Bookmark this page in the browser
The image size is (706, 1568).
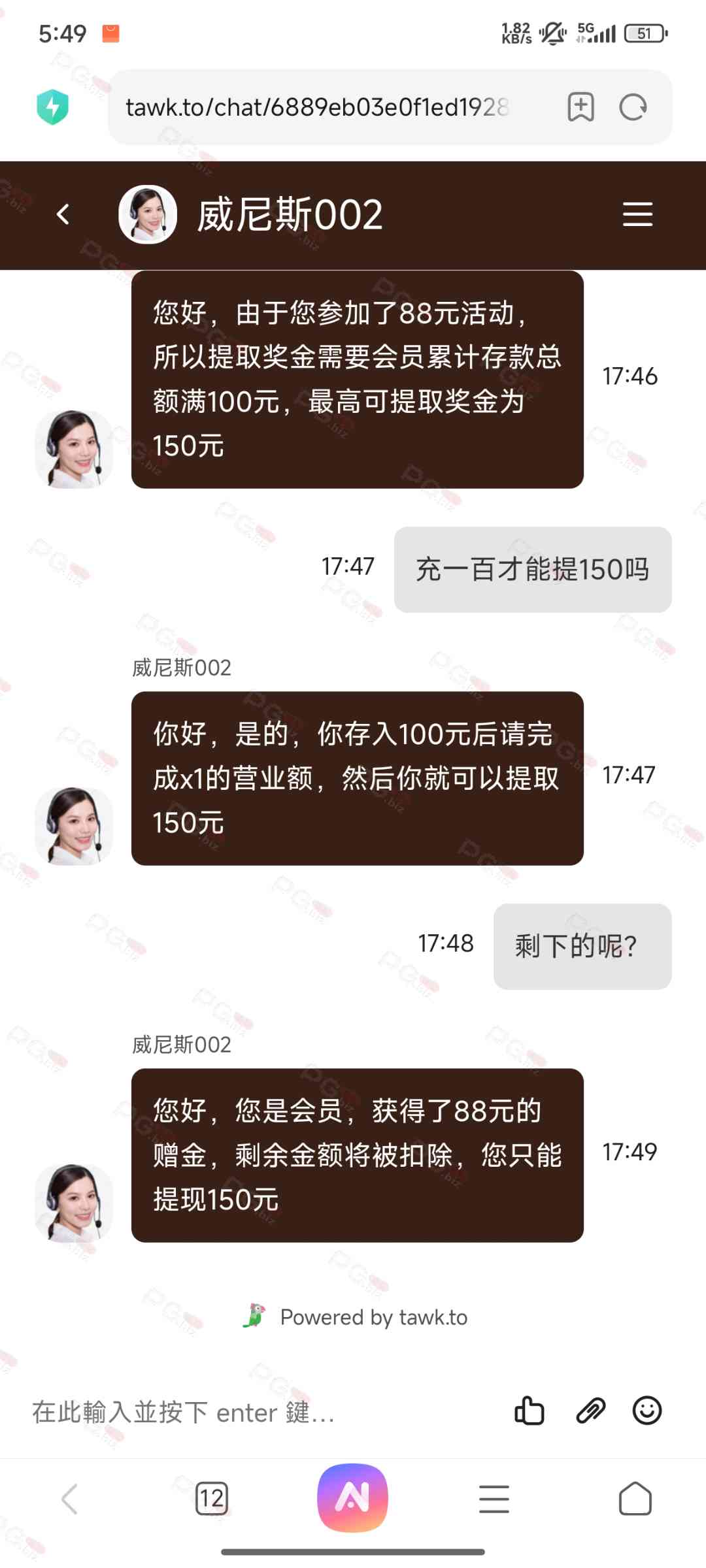[x=580, y=107]
